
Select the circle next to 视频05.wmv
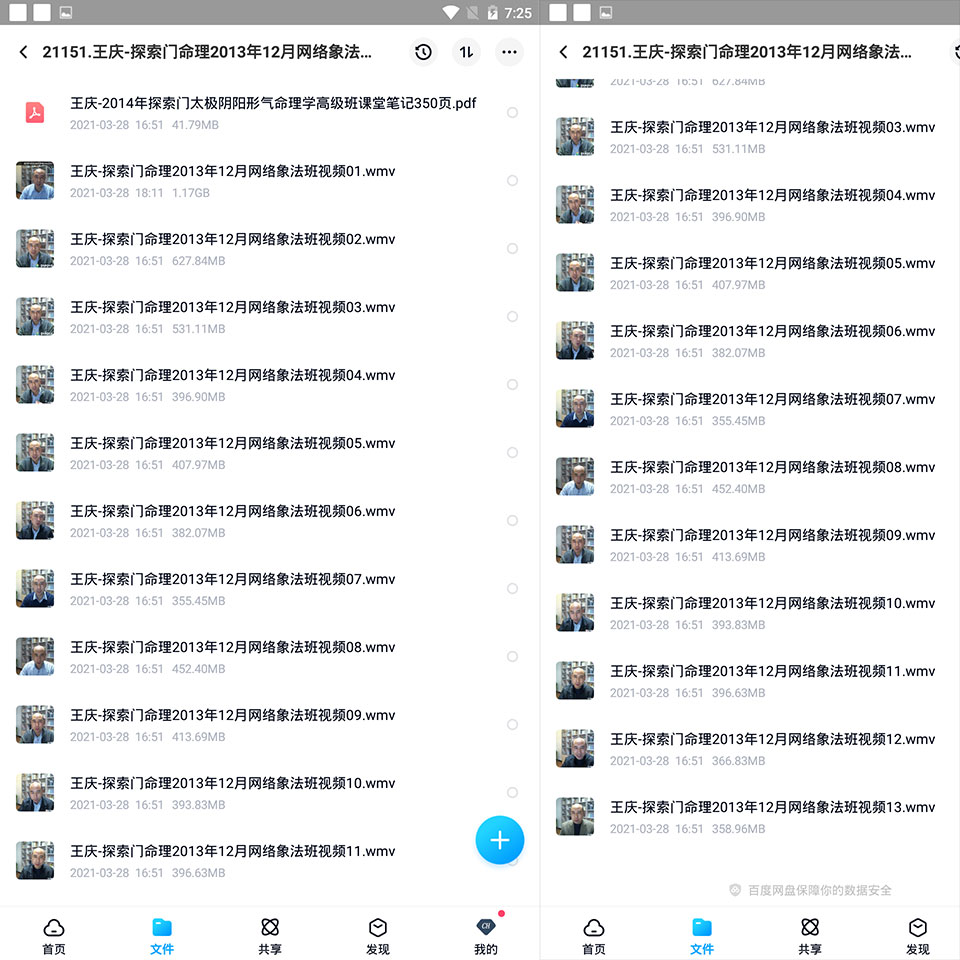[x=512, y=452]
